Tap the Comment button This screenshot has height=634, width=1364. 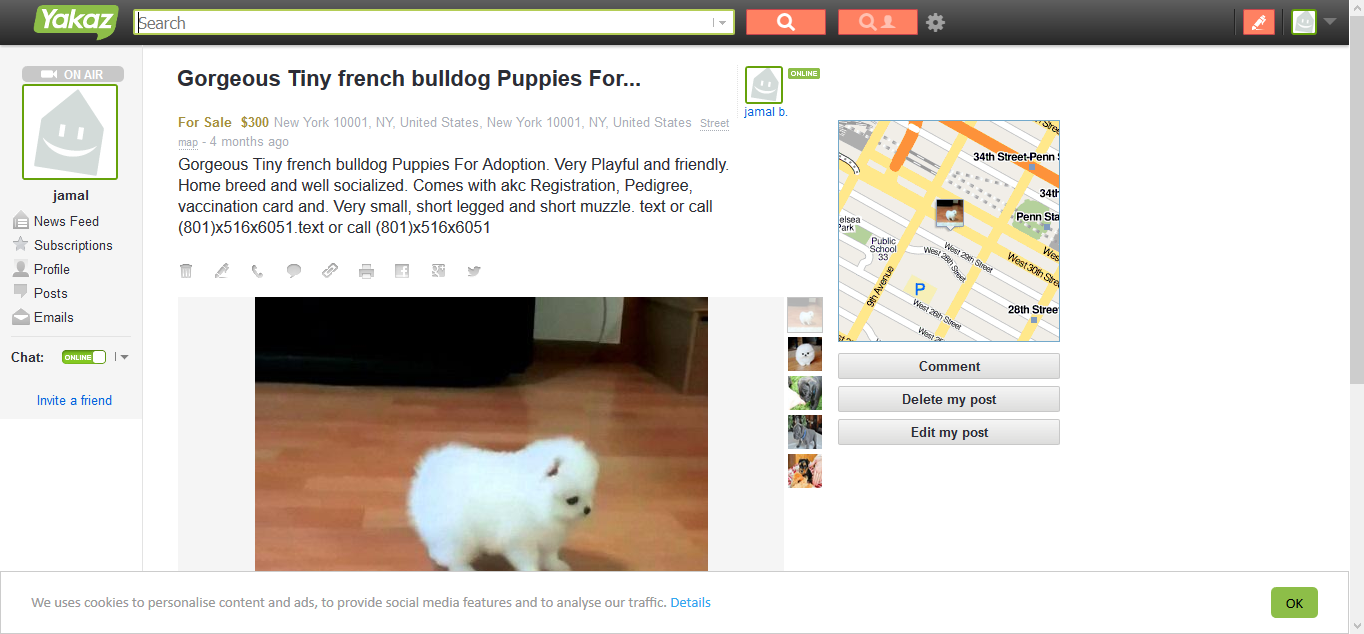[948, 366]
